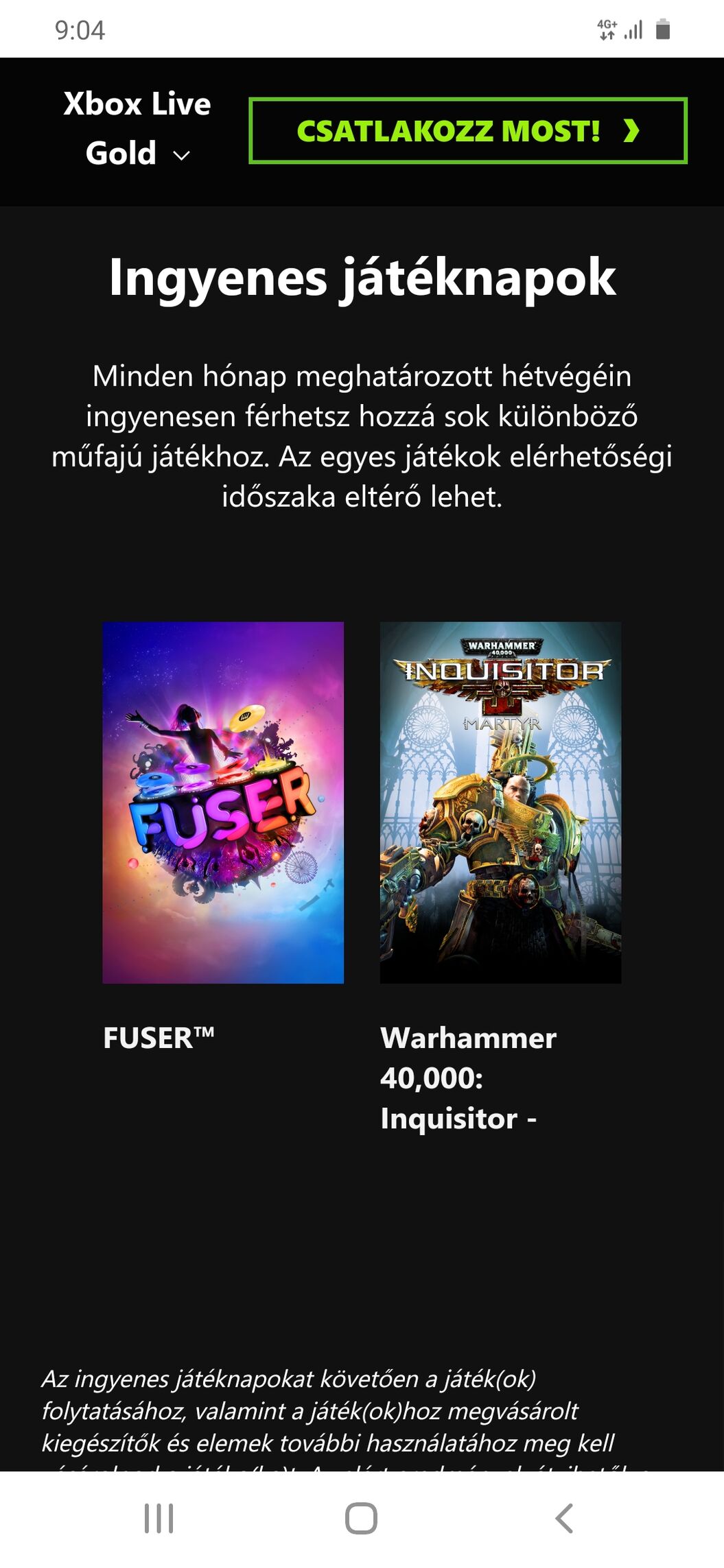This screenshot has width=724, height=1568.
Task: Select the Warhammer 40,000: Inquisitor title link
Action: (468, 1078)
